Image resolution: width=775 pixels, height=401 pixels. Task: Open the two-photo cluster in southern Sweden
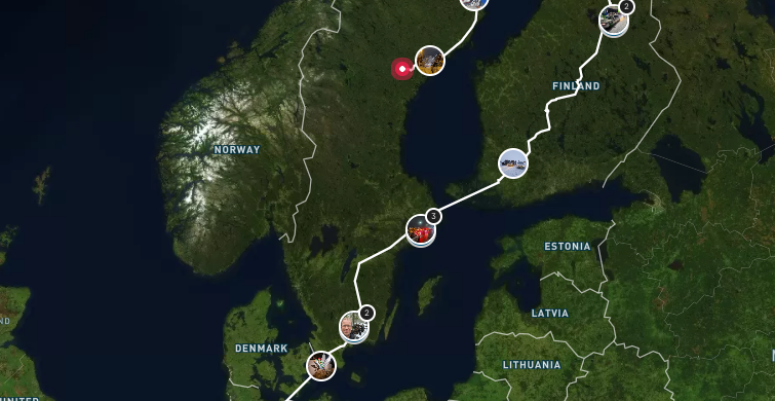click(353, 327)
